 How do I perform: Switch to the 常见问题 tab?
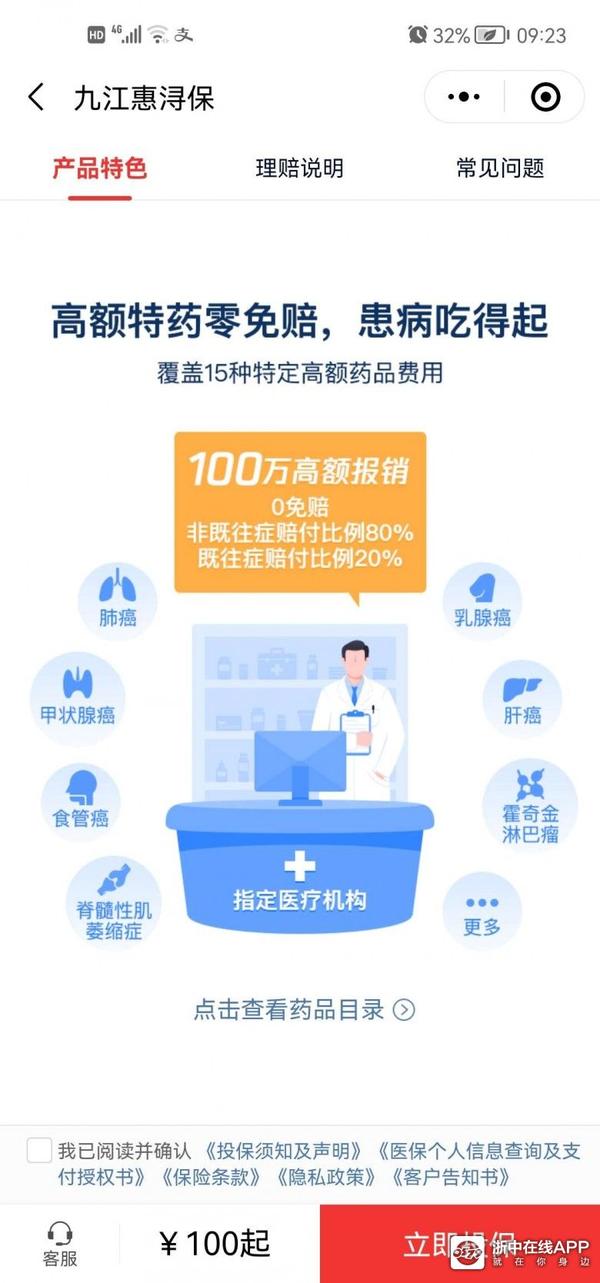pos(500,168)
